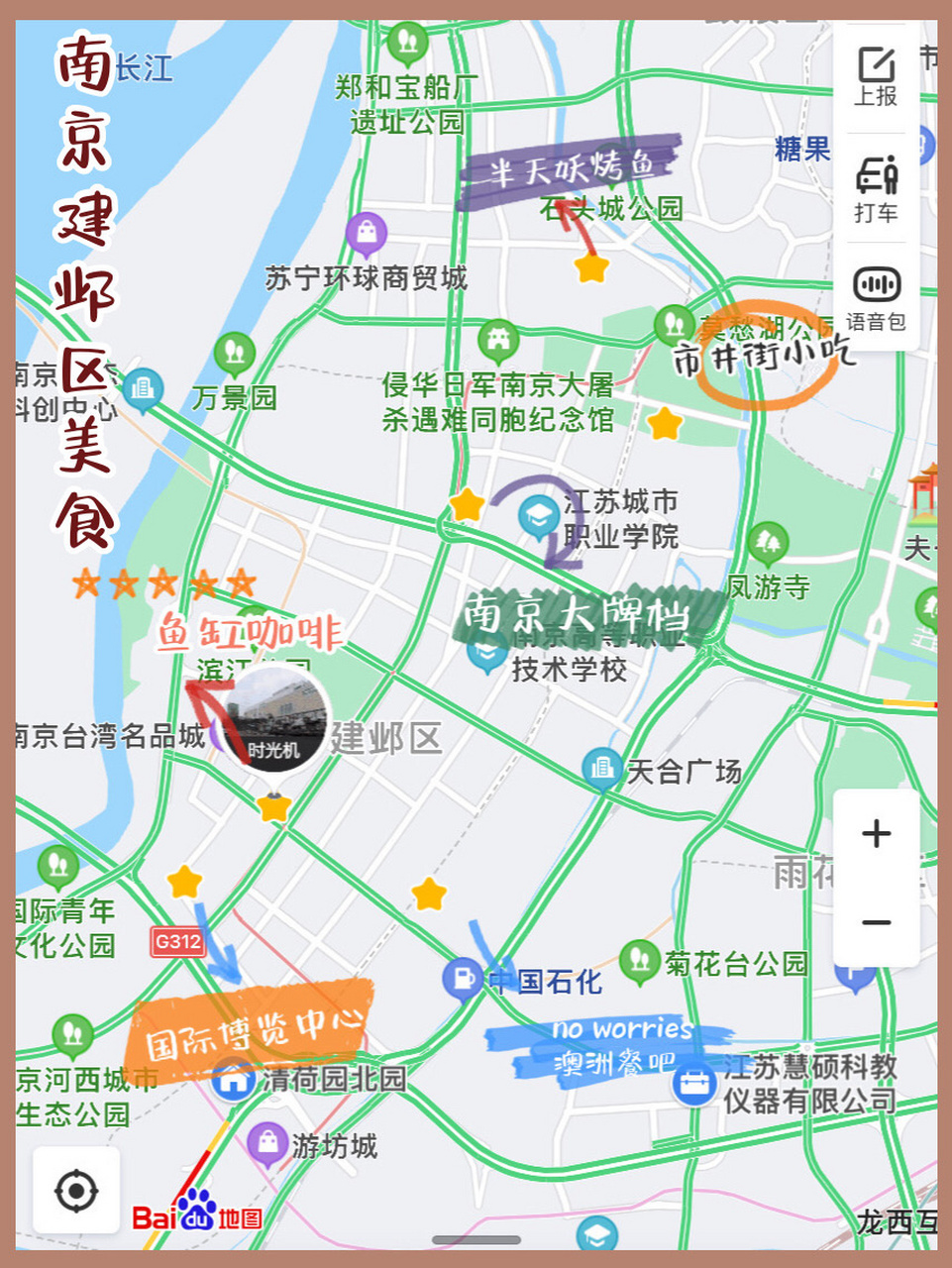Zoom in with the plus button
This screenshot has width=952, height=1268.
click(x=876, y=835)
